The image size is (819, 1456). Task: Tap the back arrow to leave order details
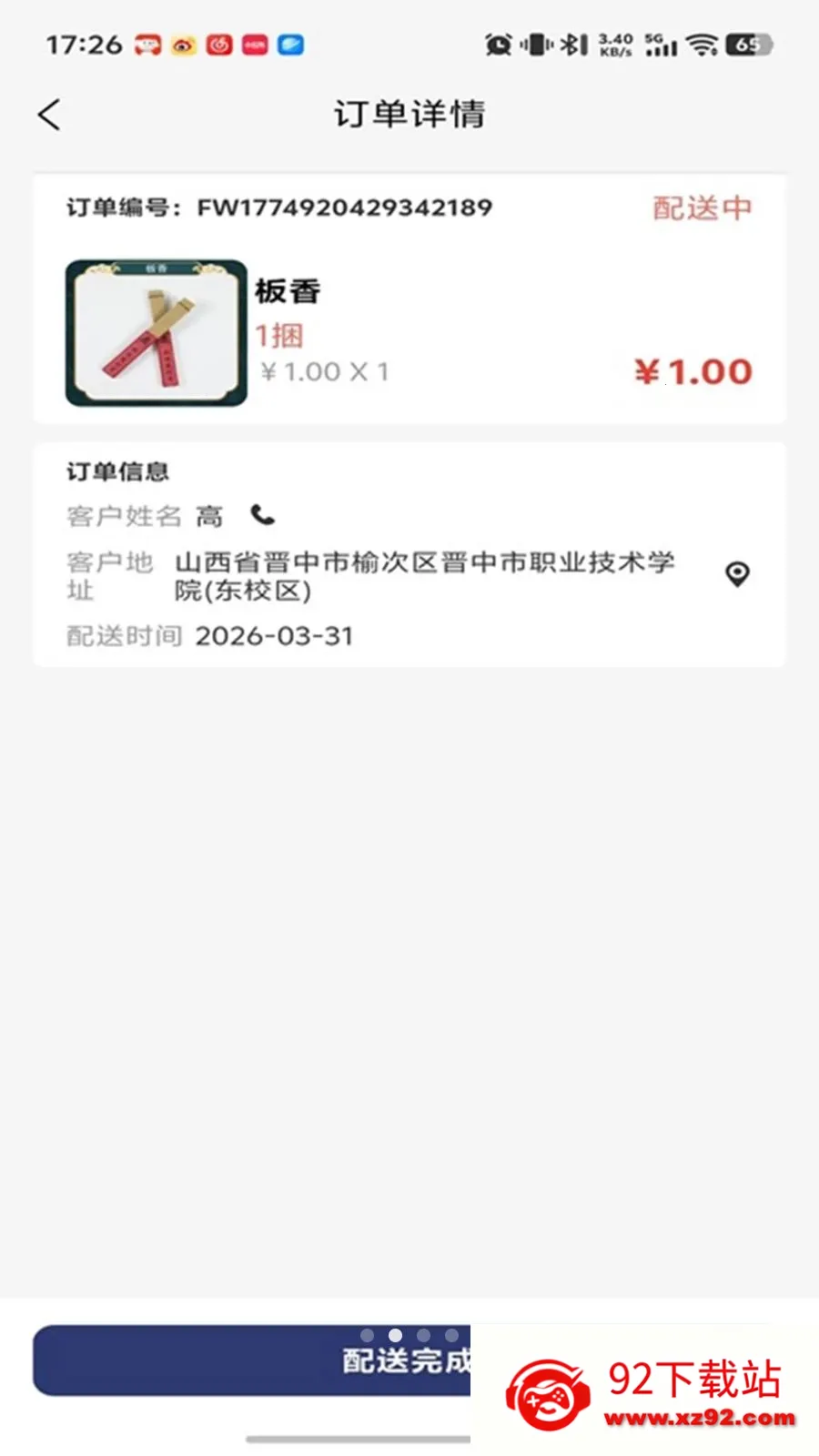49,115
